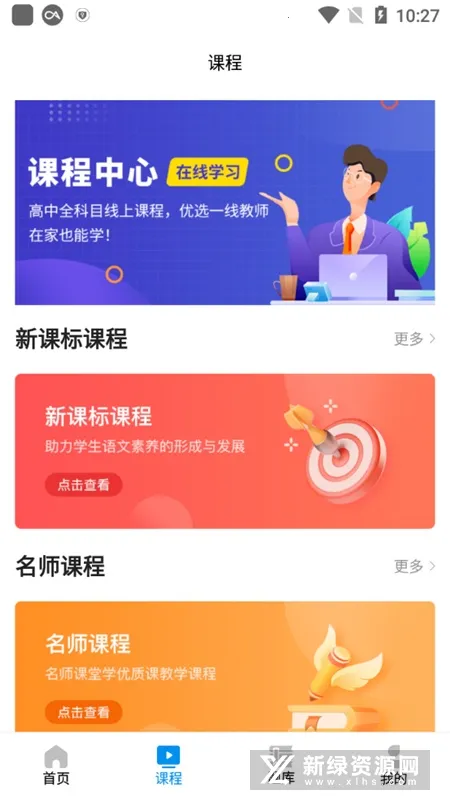
Task: Open the 课程中心 online learning banner
Action: tap(225, 203)
